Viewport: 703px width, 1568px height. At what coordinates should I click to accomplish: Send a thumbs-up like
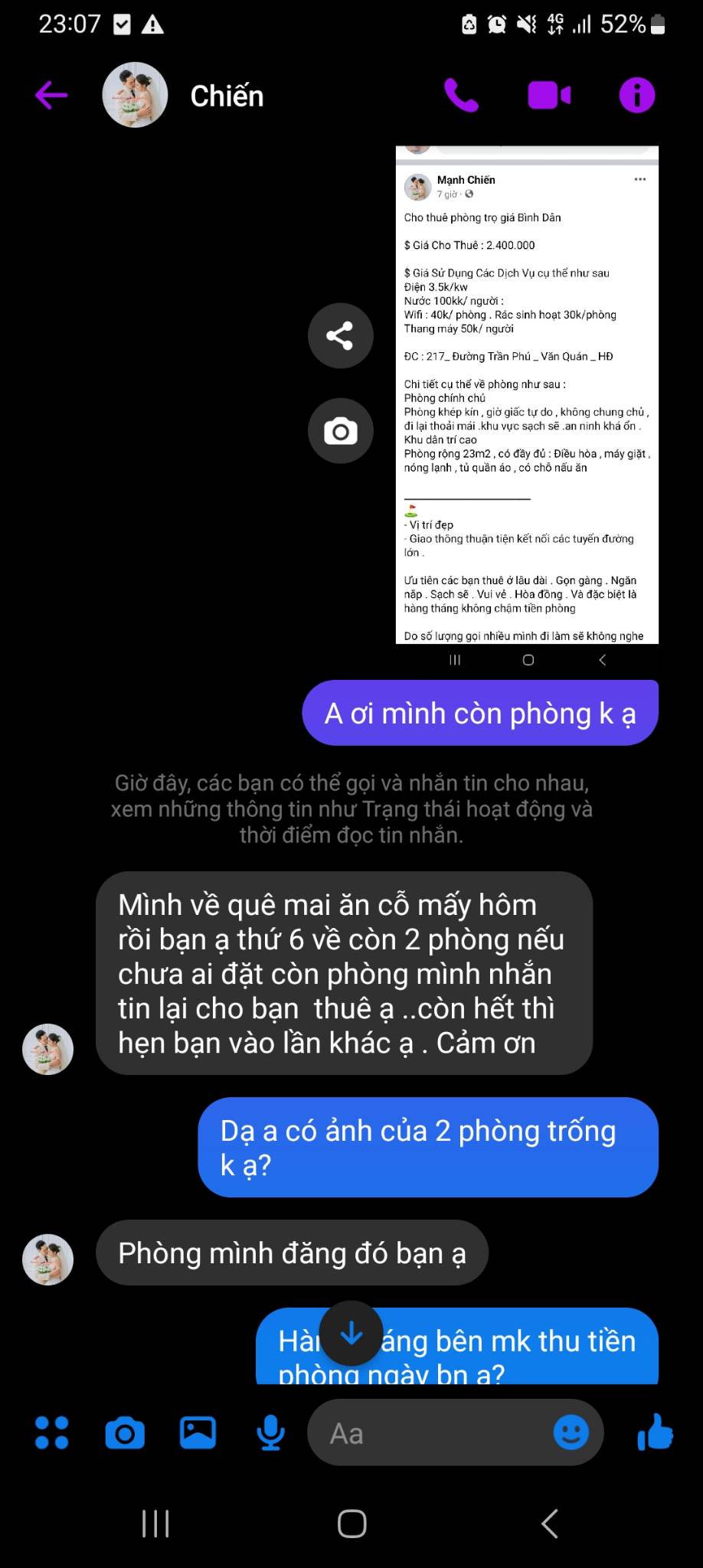655,1432
